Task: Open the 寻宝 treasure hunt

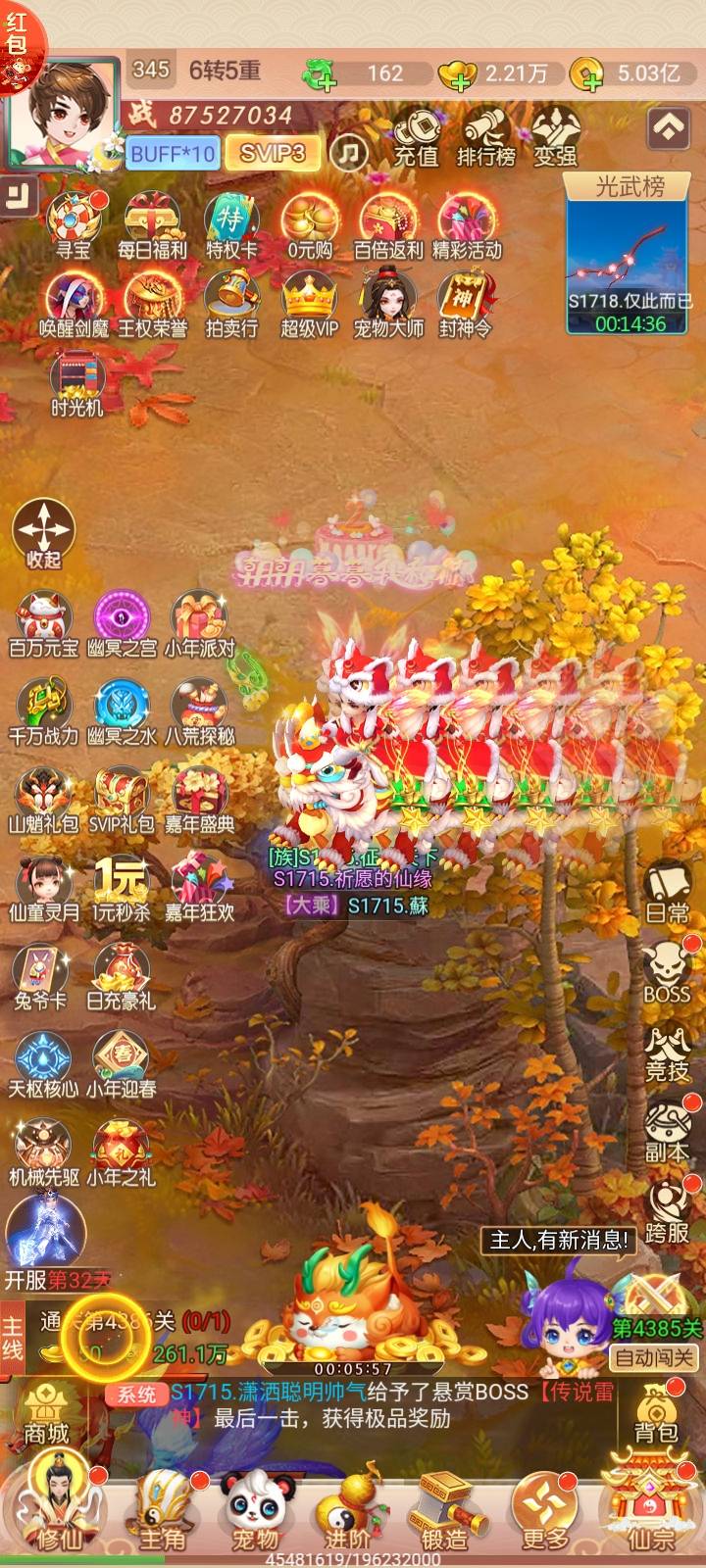Action: [x=74, y=223]
